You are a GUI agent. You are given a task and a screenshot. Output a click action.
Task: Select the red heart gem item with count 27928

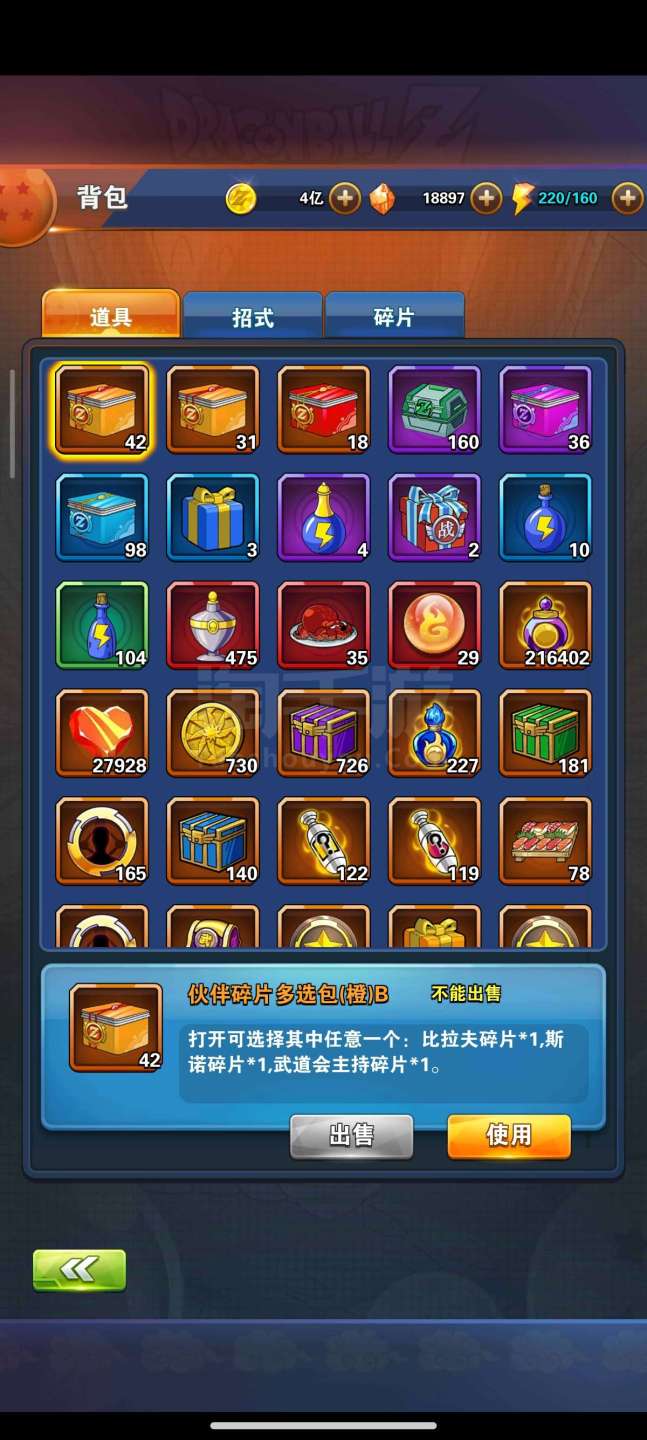click(x=102, y=734)
